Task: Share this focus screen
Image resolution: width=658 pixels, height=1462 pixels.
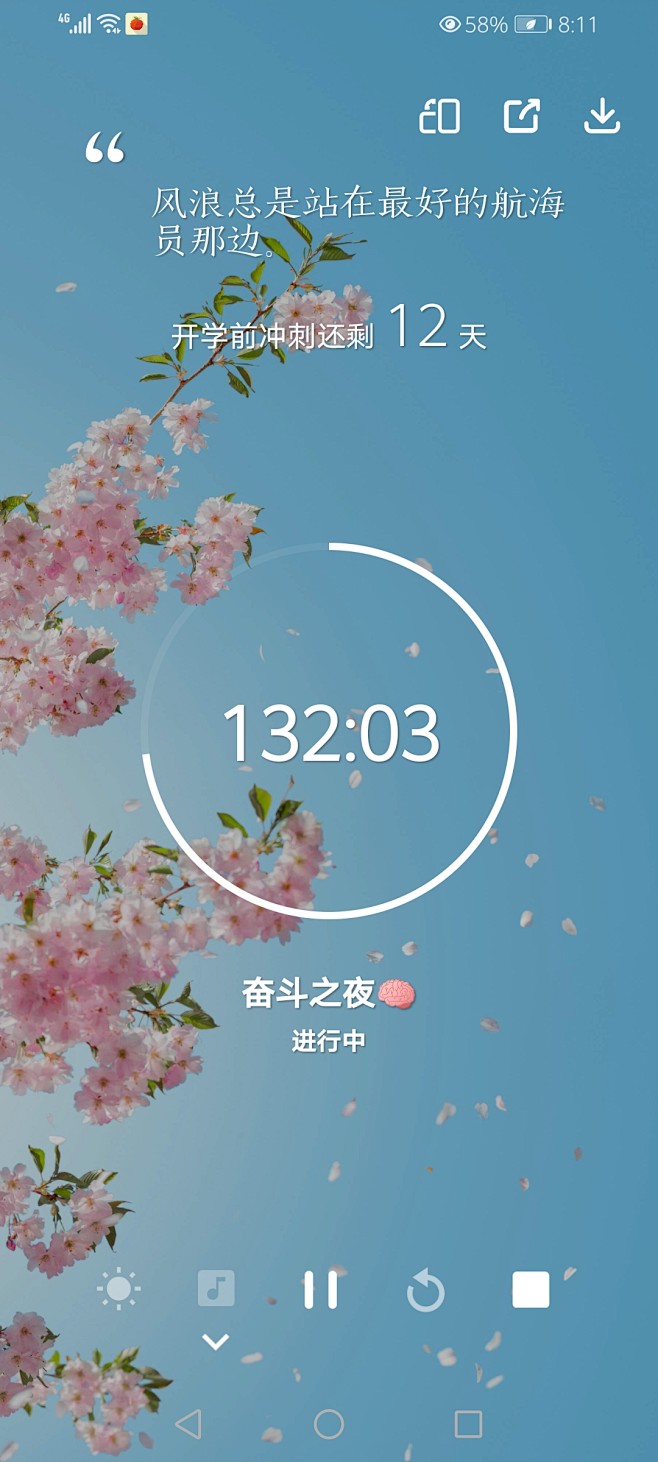Action: coord(521,117)
